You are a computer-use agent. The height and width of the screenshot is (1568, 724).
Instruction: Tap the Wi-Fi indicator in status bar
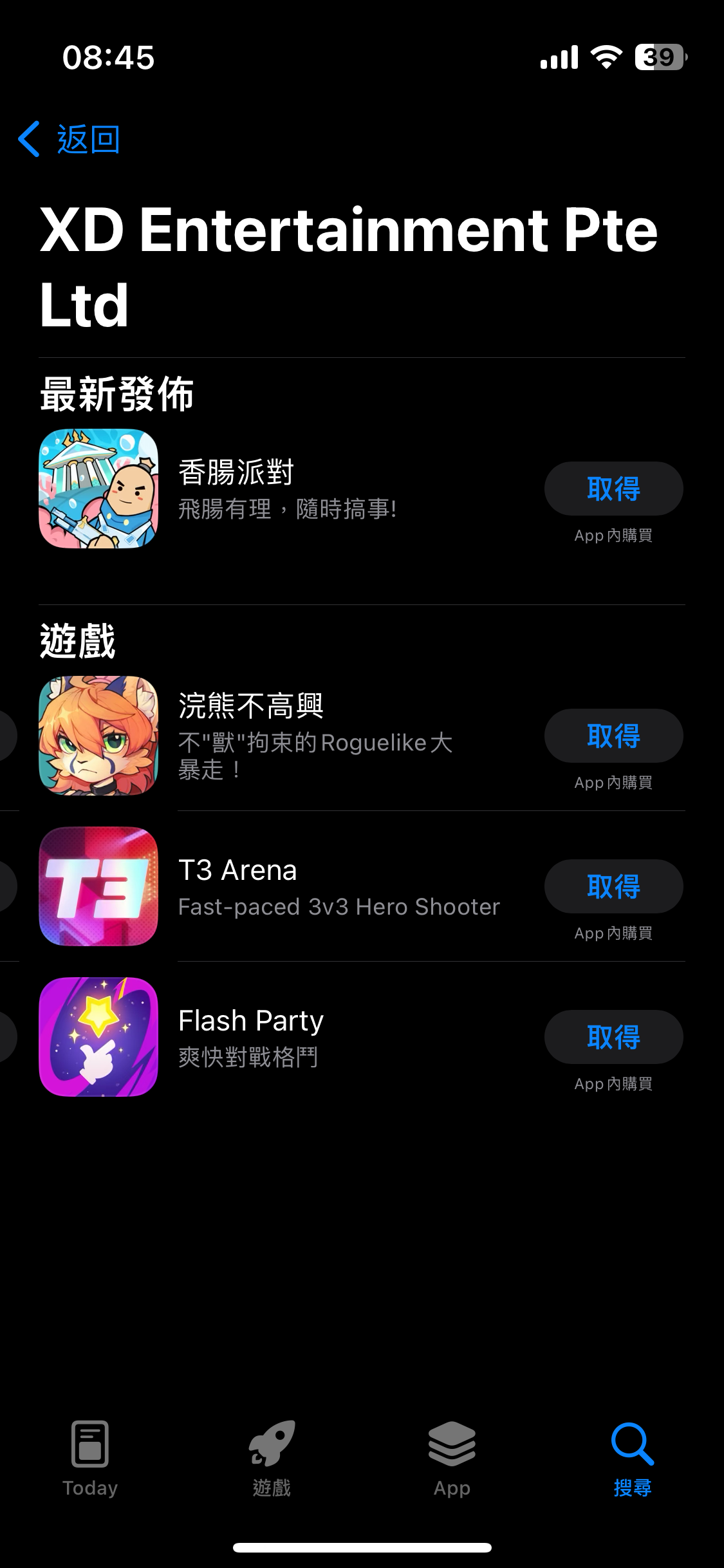click(x=605, y=57)
